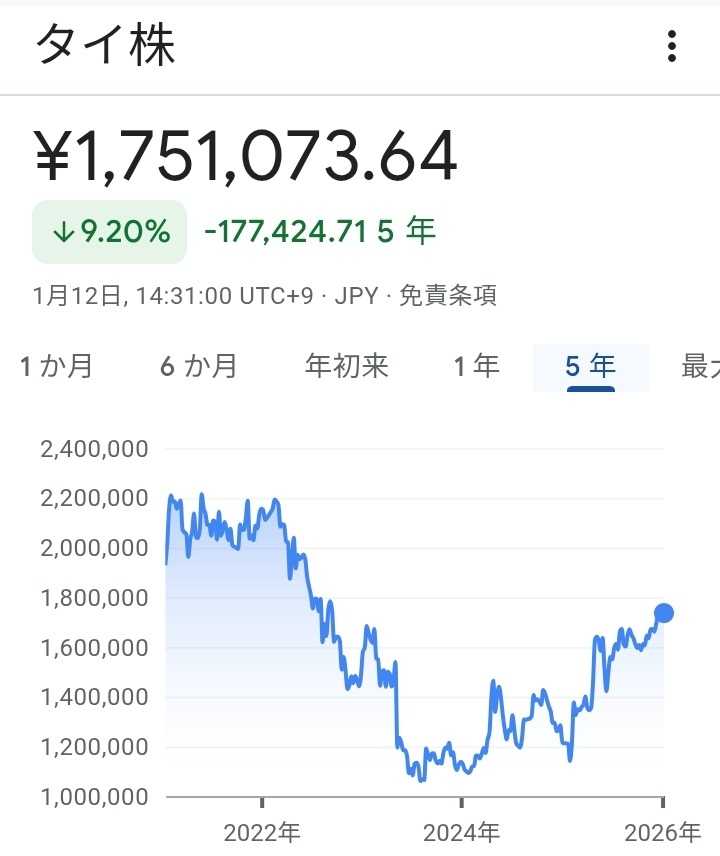Show the 年初来 year-to-date chart

pyautogui.click(x=346, y=366)
